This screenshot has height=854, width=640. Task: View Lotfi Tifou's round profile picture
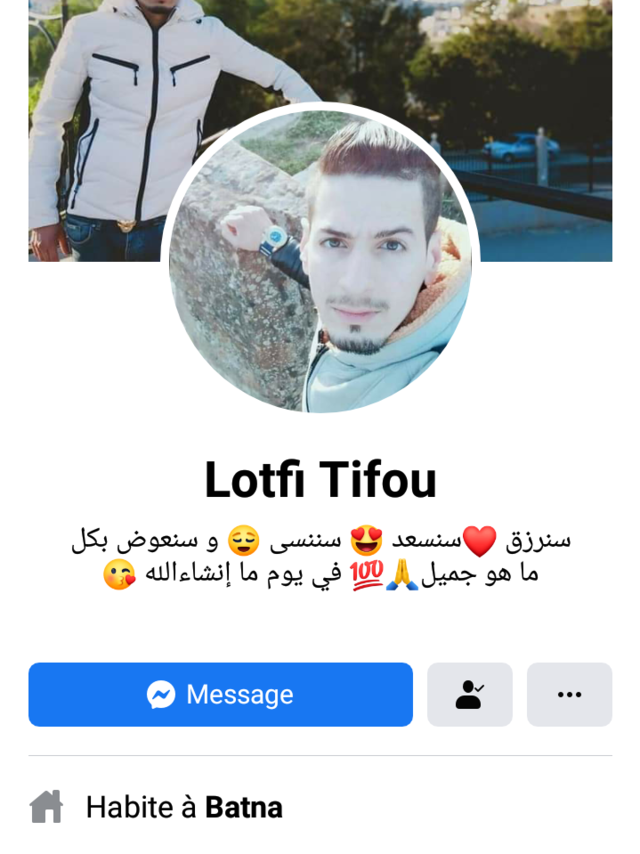click(320, 260)
